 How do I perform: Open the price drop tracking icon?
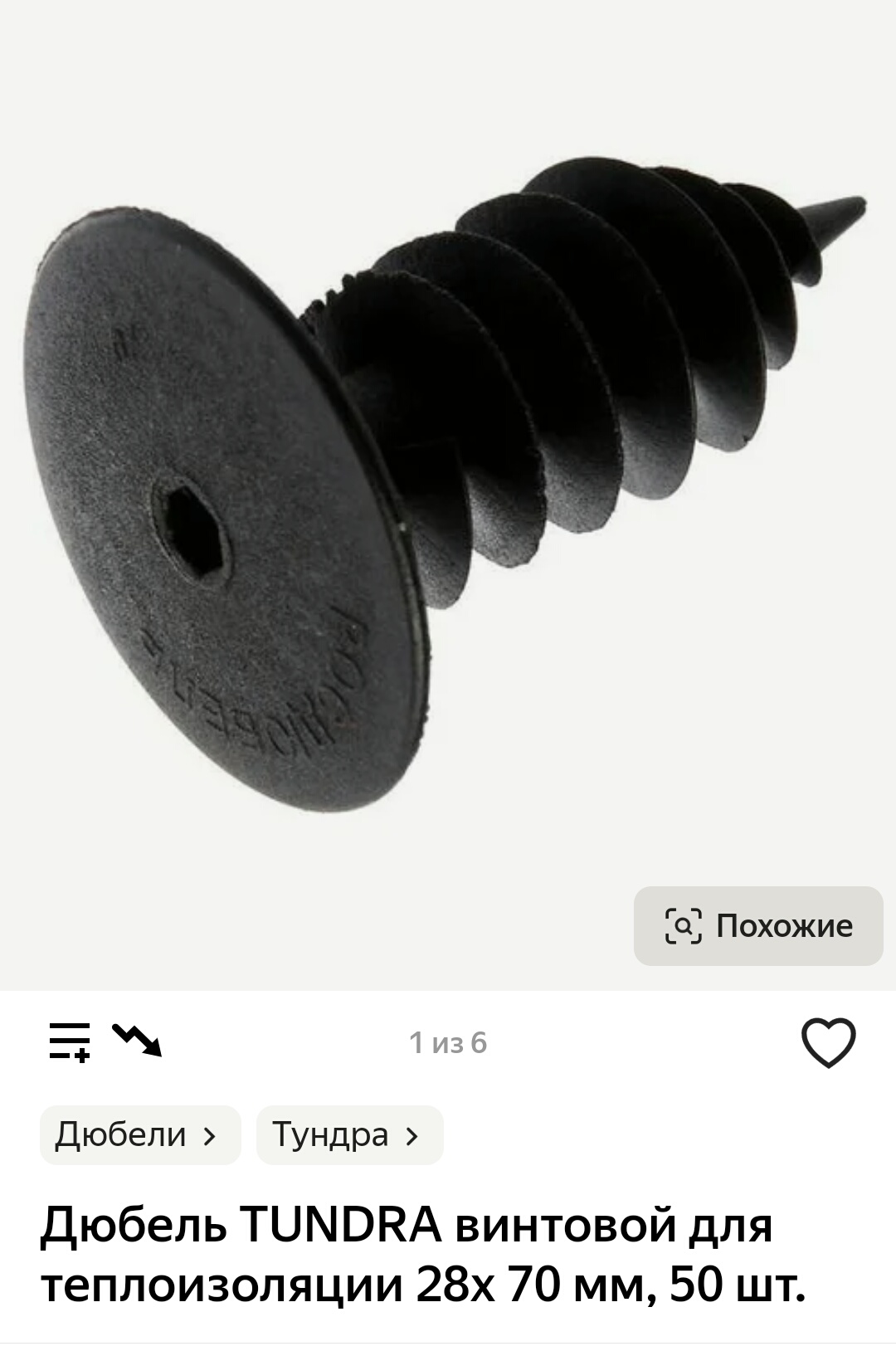pos(138,1040)
